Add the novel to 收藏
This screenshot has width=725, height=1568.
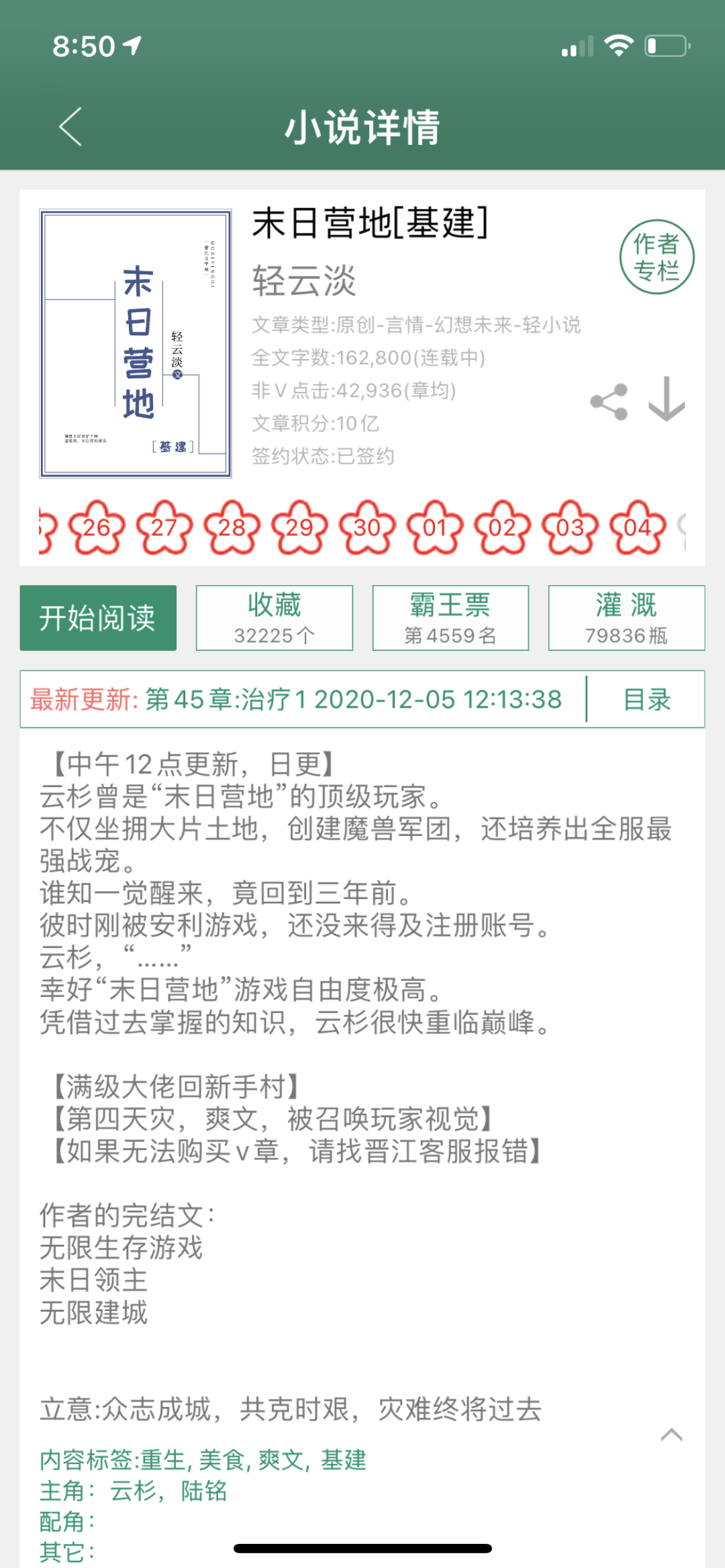(274, 617)
